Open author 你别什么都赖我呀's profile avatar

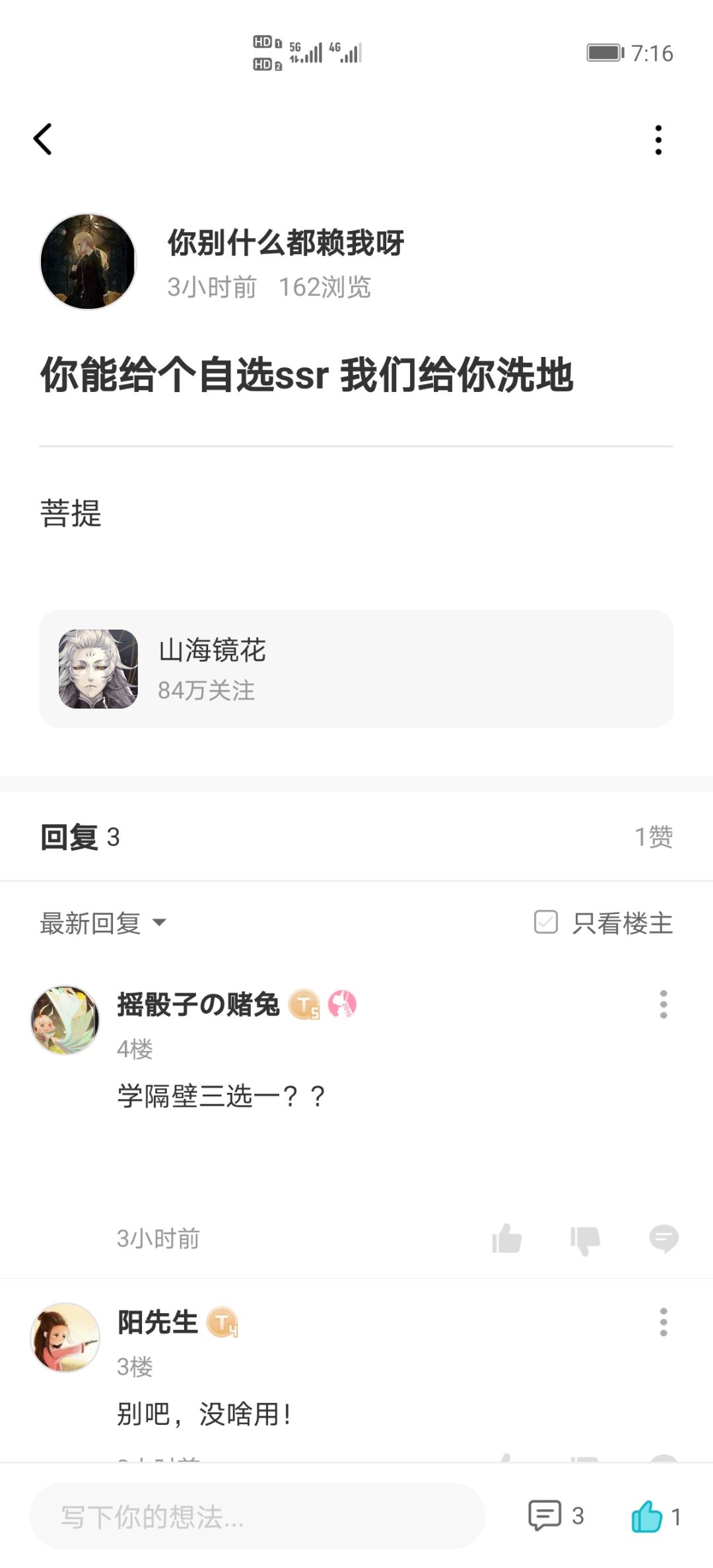(88, 261)
